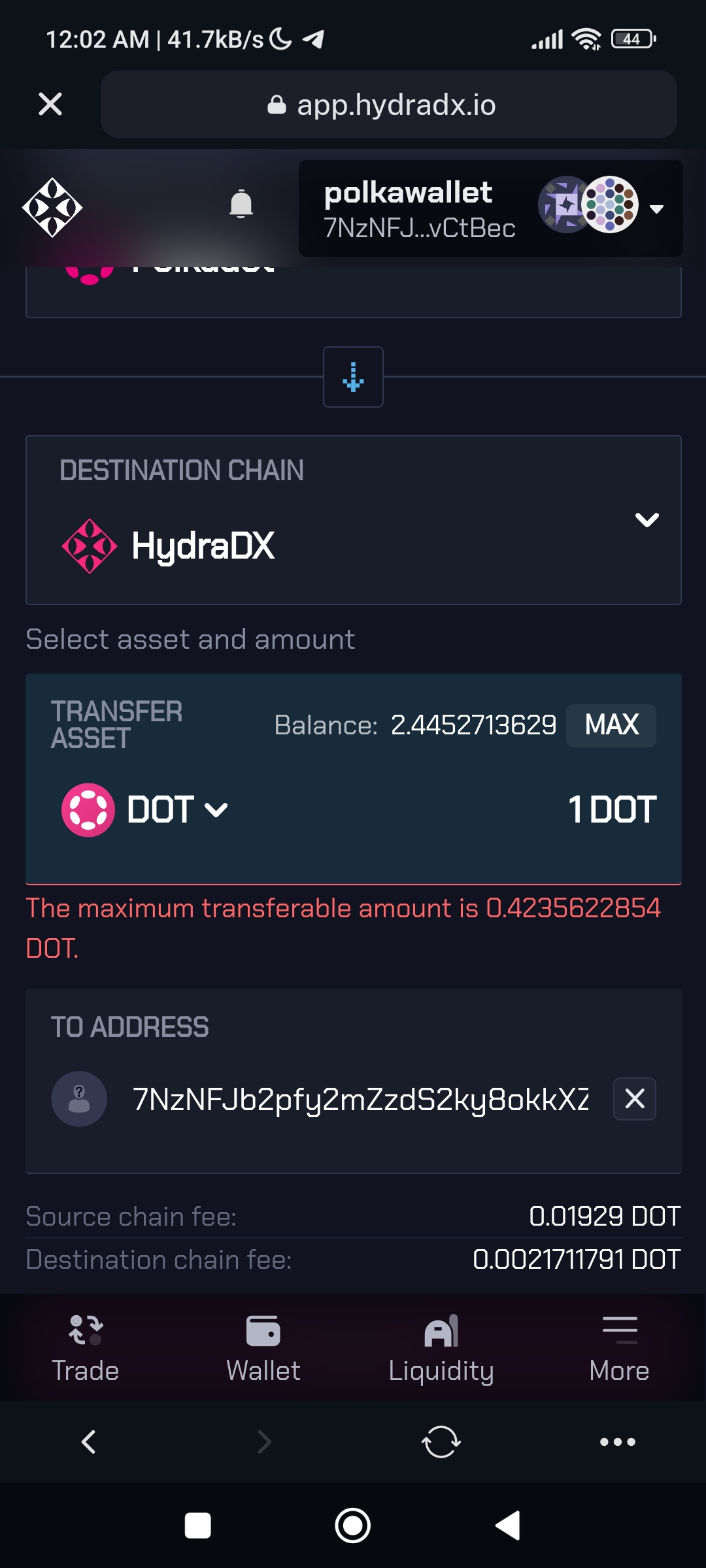Switch to the Wallet tab
The height and width of the screenshot is (1568, 706).
pos(263,1348)
